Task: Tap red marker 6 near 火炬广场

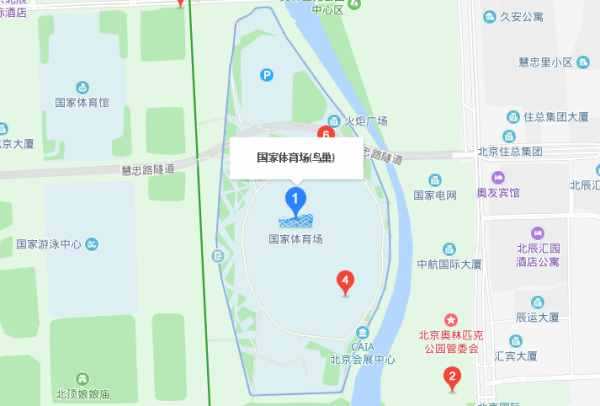Action: (x=325, y=133)
